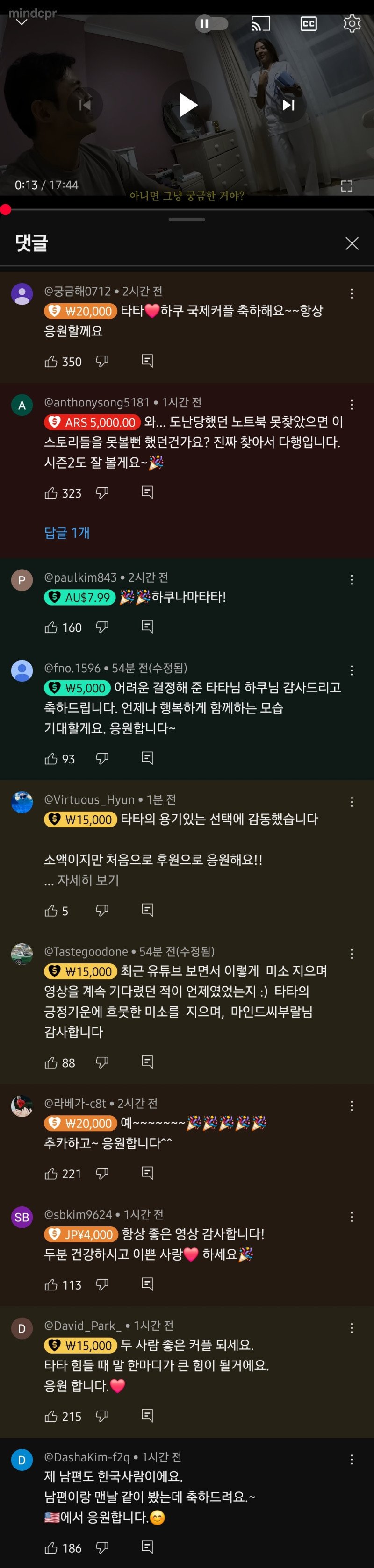This screenshot has width=374, height=1568.
Task: Open video settings gear
Action: tap(352, 24)
